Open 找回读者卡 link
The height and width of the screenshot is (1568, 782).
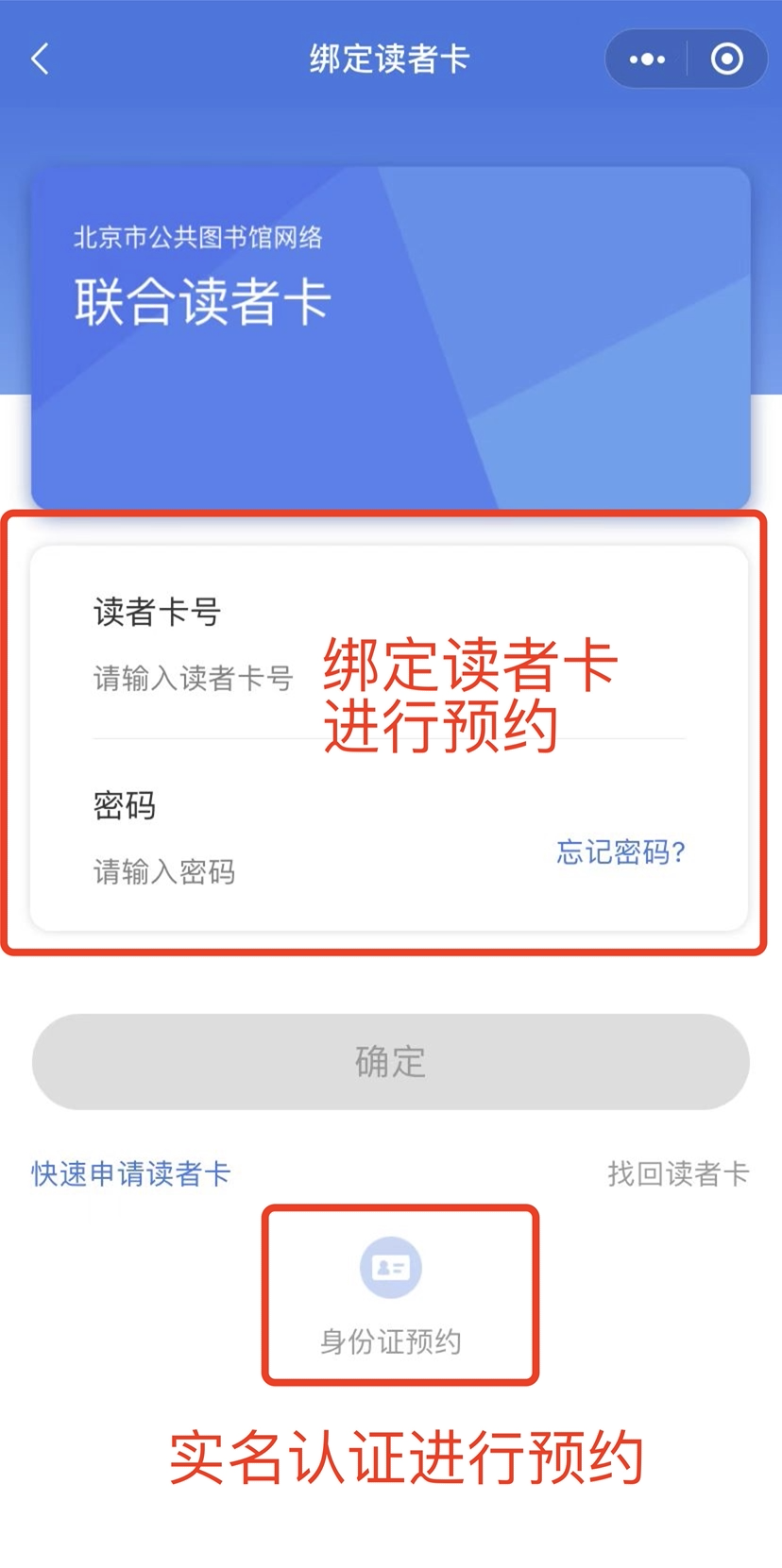677,1173
